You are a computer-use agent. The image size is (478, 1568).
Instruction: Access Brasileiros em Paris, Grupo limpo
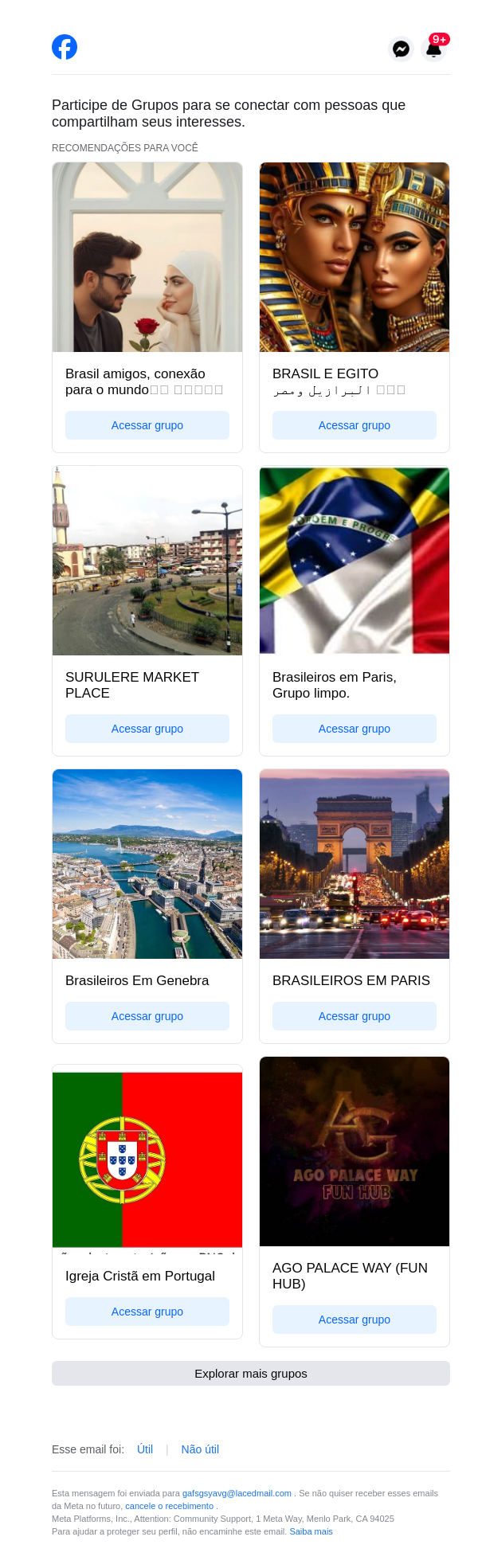(355, 729)
